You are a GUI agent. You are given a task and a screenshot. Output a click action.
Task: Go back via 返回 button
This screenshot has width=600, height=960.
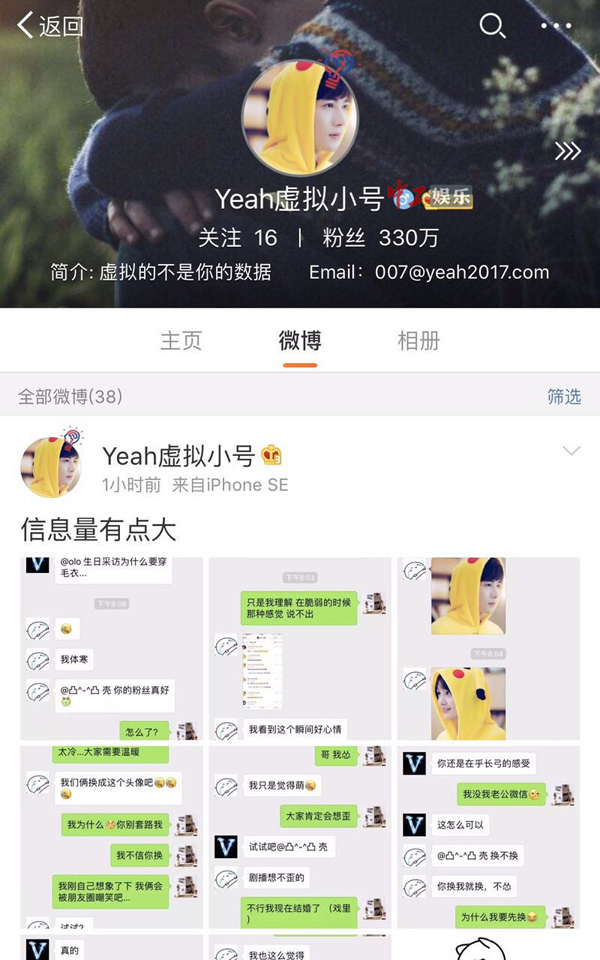coord(50,27)
